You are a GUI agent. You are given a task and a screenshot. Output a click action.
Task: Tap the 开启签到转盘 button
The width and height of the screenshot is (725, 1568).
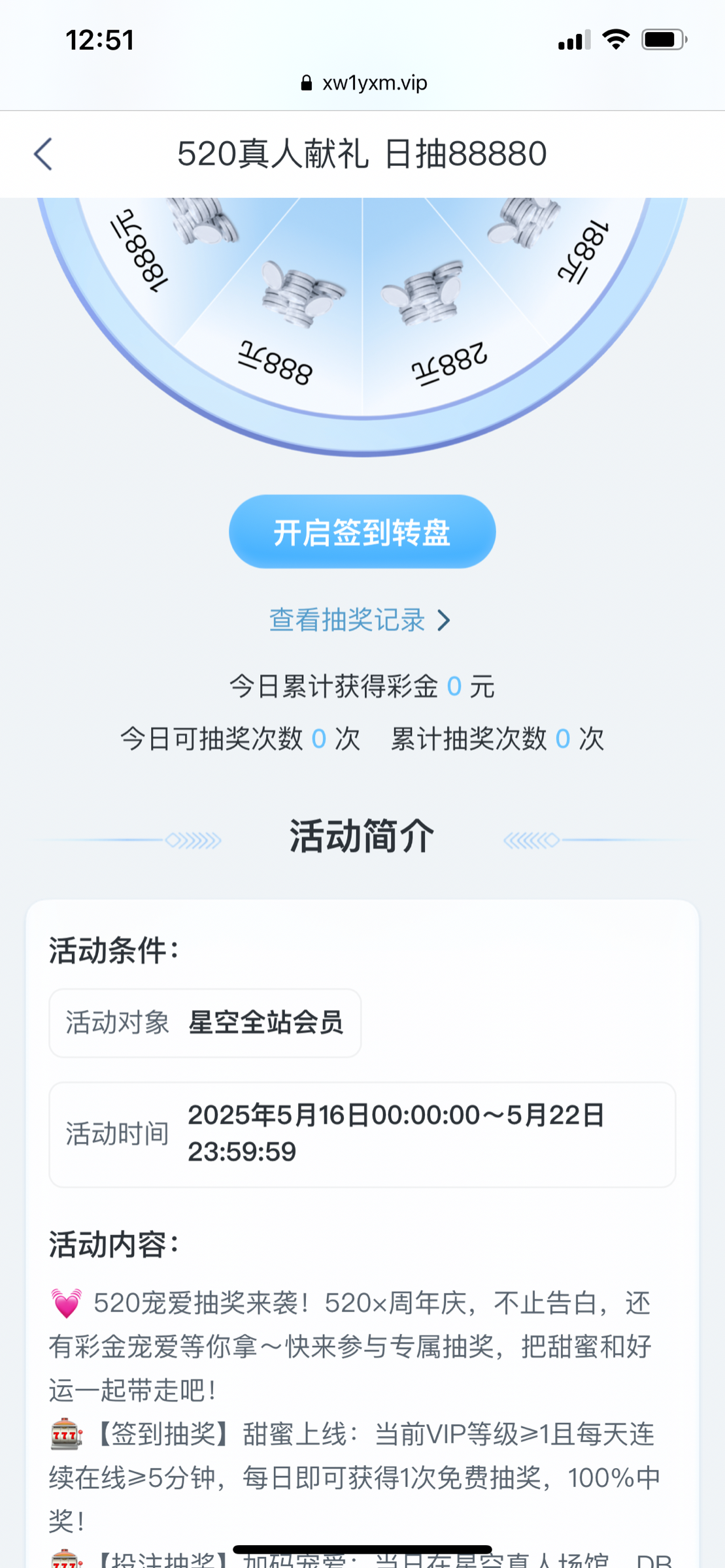pos(362,532)
